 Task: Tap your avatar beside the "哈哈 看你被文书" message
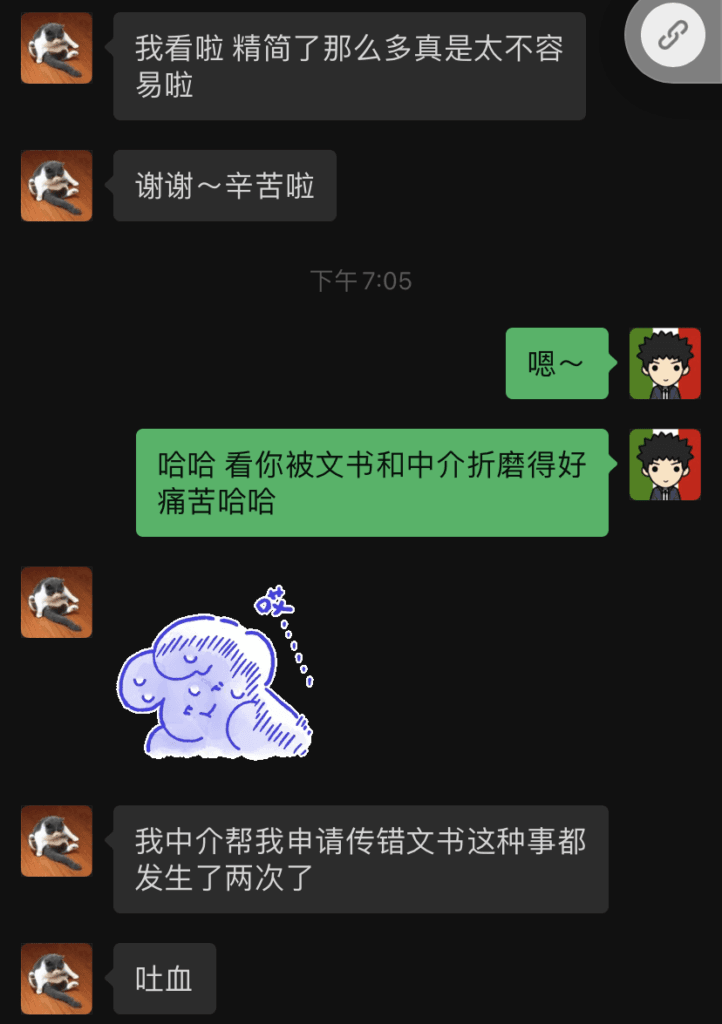(665, 465)
